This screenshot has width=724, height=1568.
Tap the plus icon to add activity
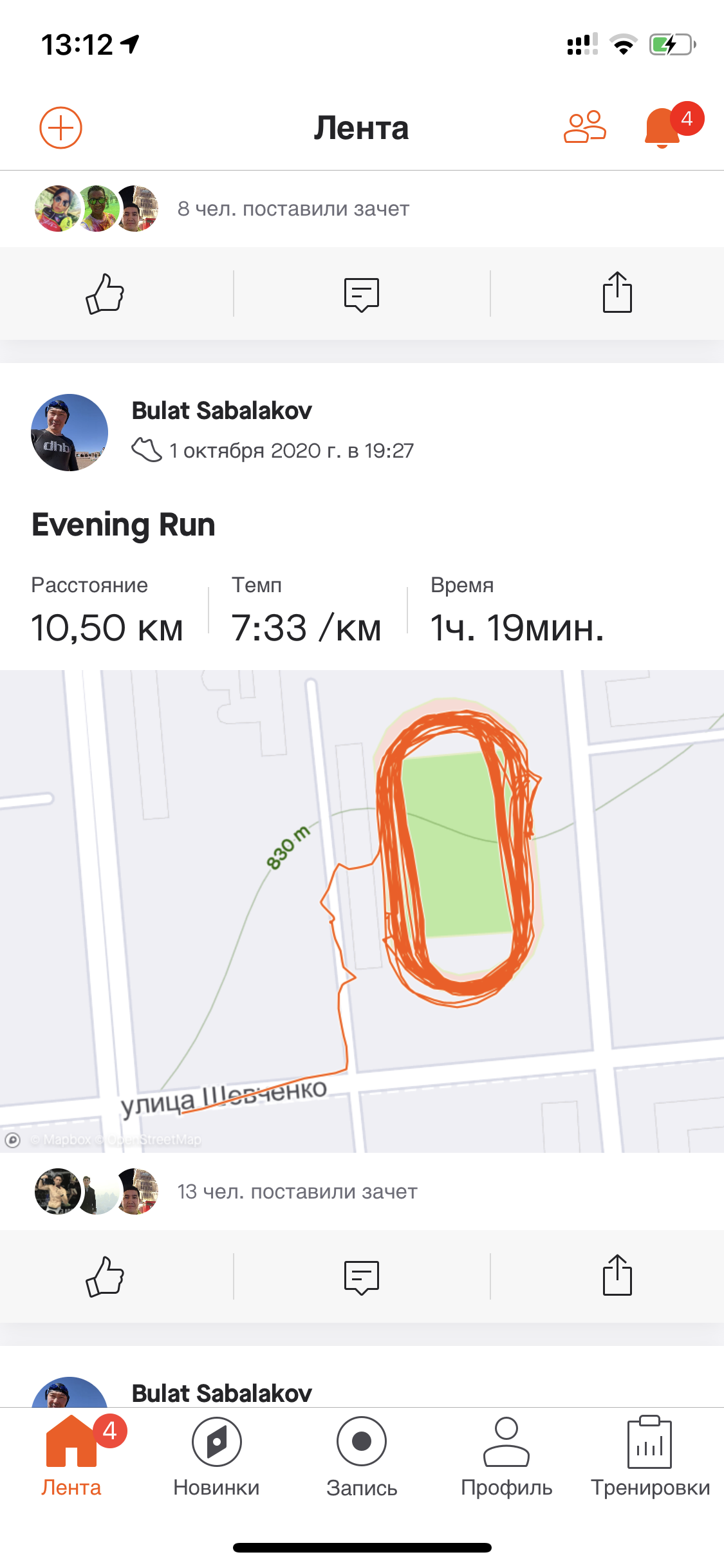tap(60, 127)
